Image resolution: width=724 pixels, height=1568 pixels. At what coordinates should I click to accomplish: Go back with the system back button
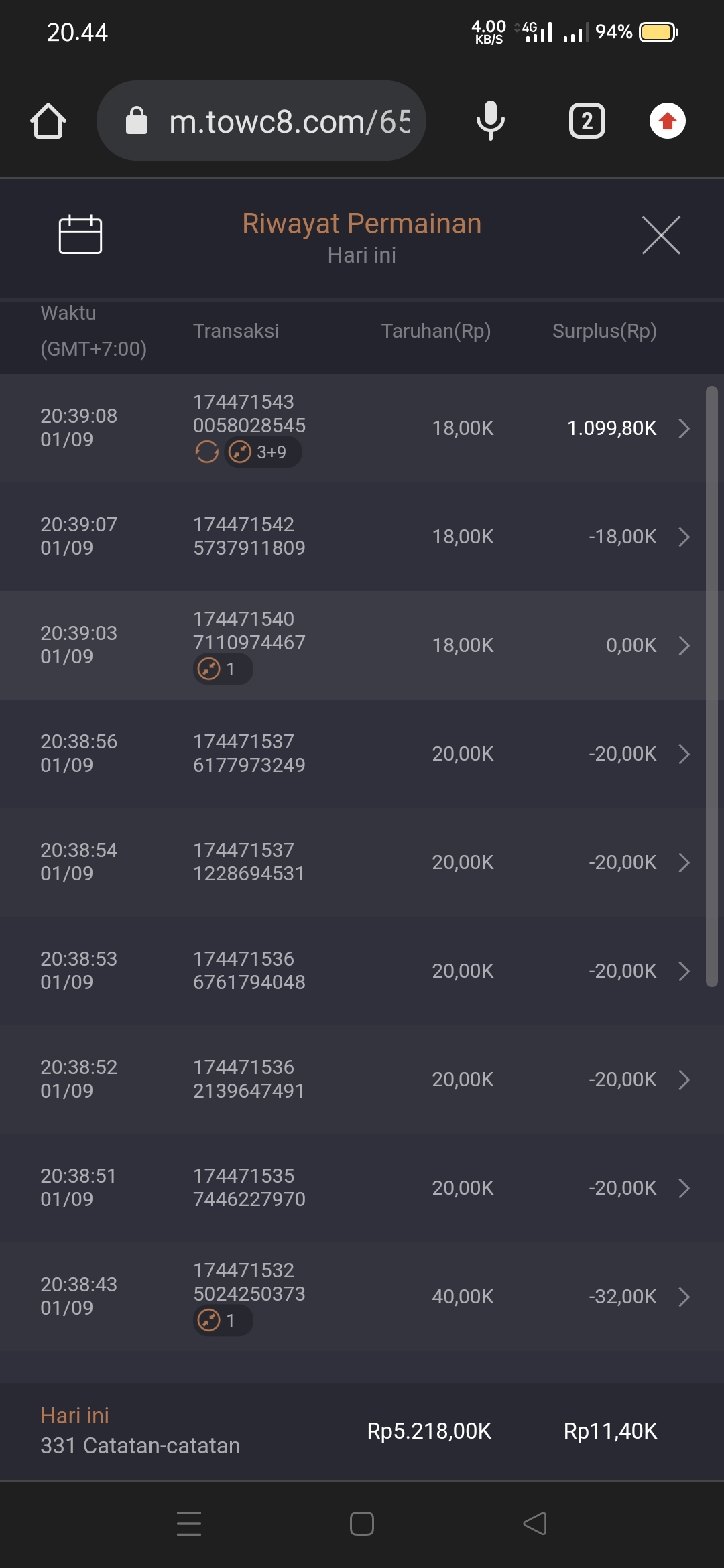(535, 1524)
